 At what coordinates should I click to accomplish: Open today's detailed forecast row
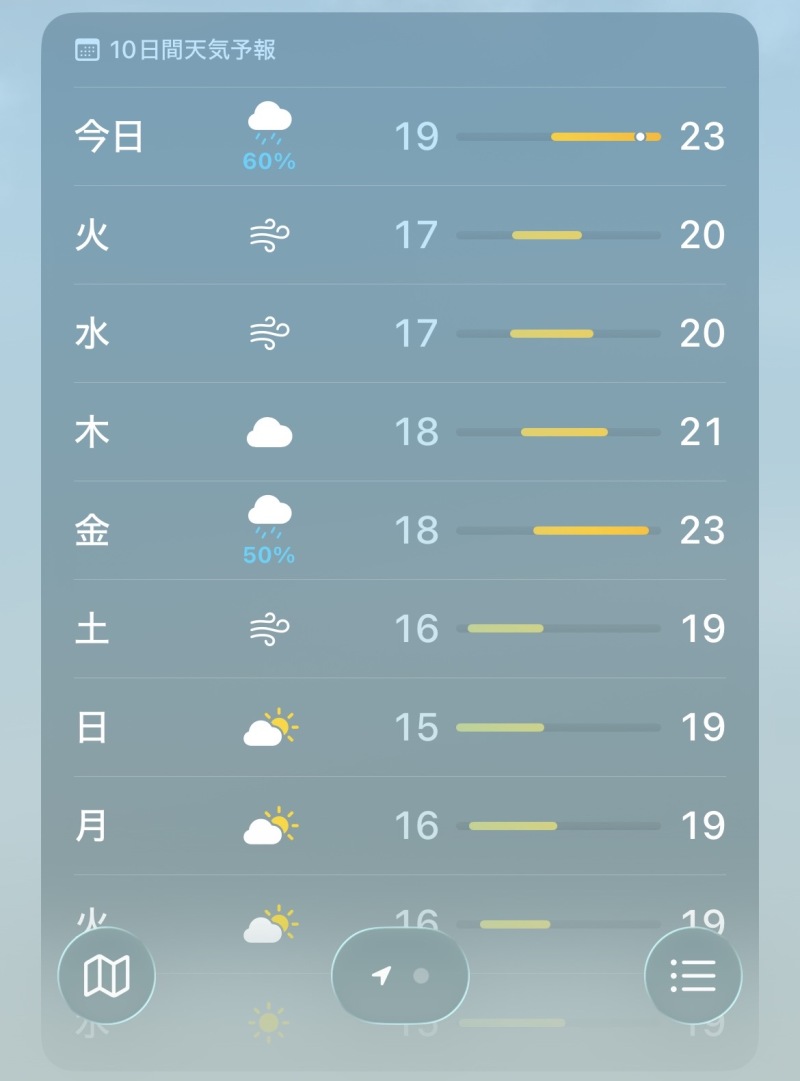coord(400,136)
